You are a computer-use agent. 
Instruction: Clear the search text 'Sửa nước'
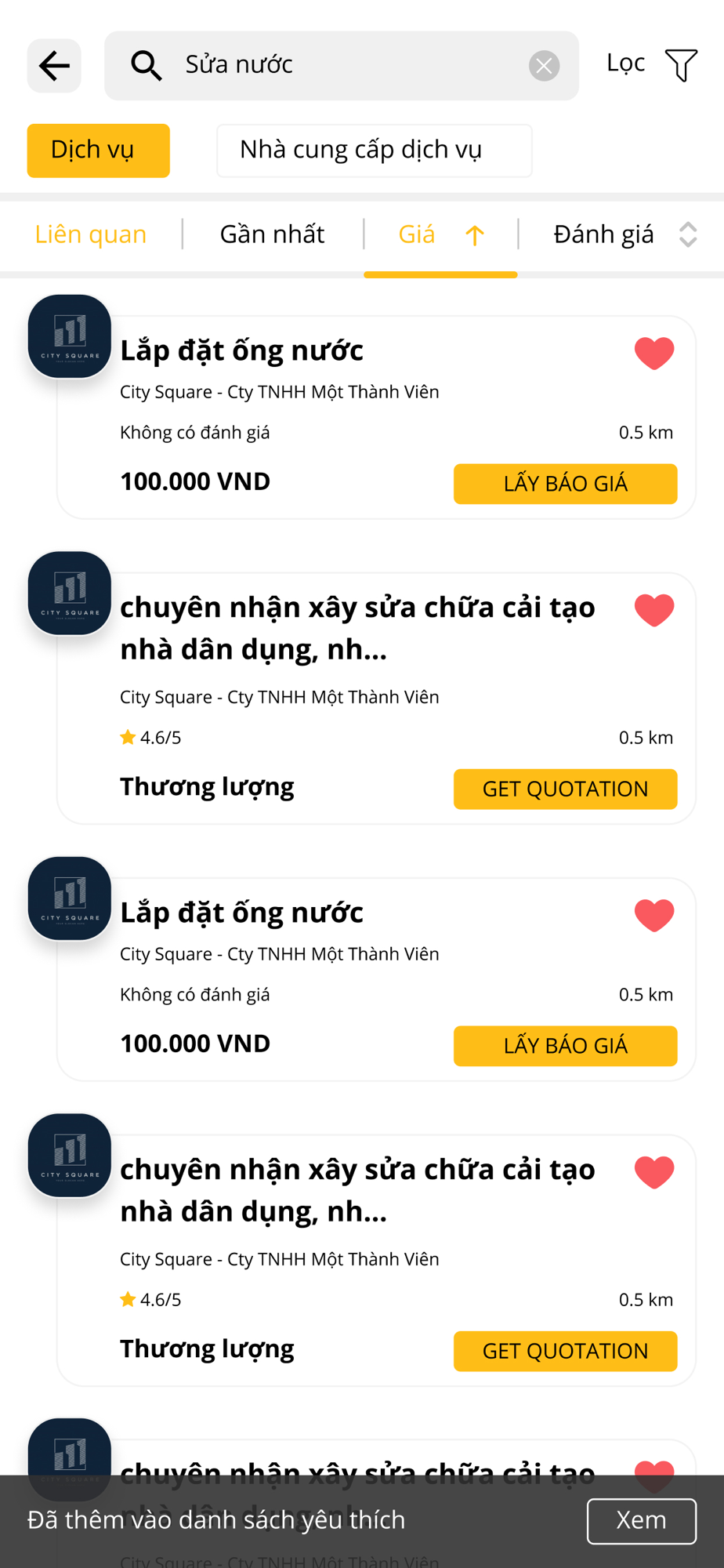tap(544, 66)
